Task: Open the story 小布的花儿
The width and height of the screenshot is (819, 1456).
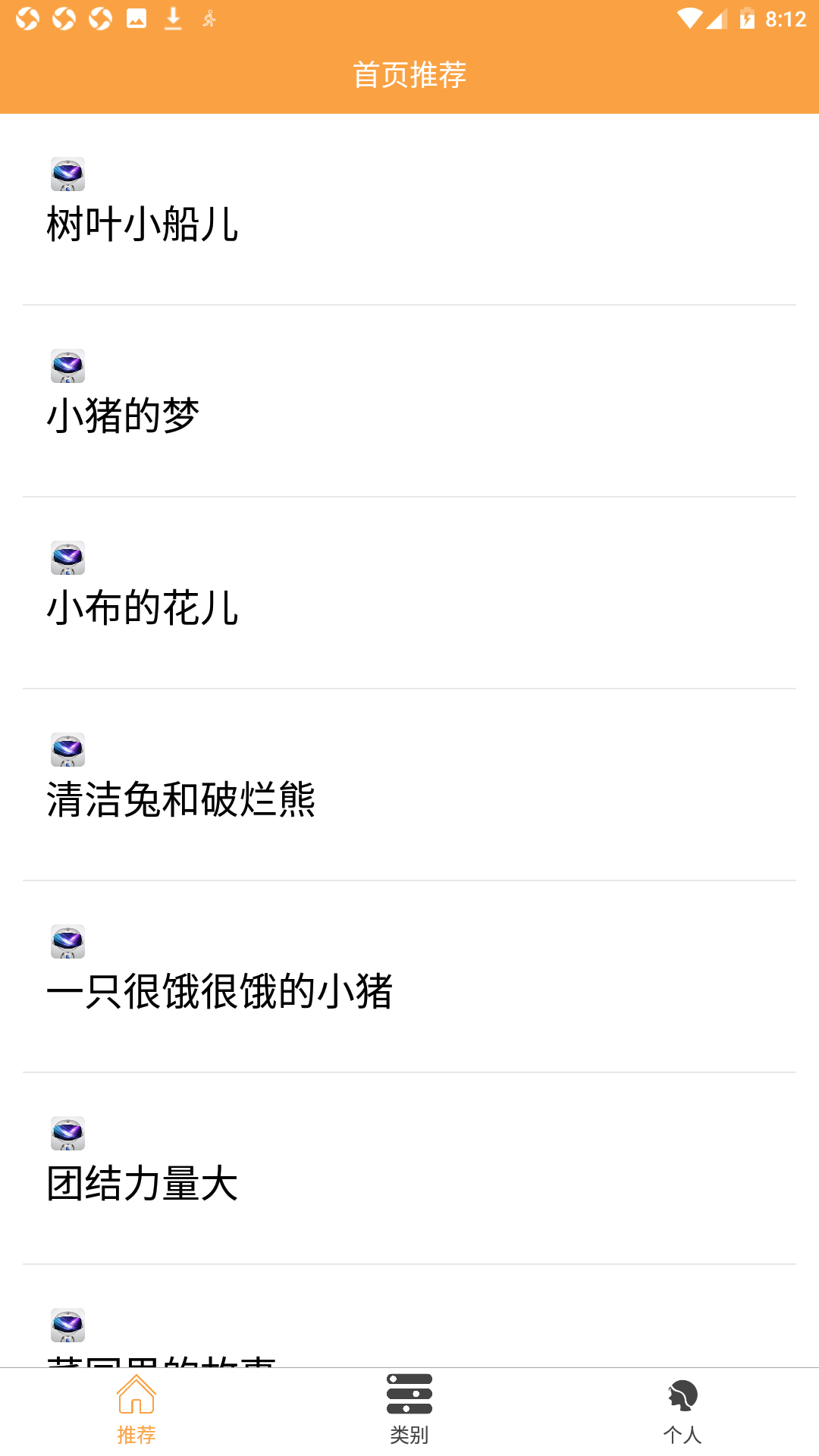Action: tap(143, 607)
